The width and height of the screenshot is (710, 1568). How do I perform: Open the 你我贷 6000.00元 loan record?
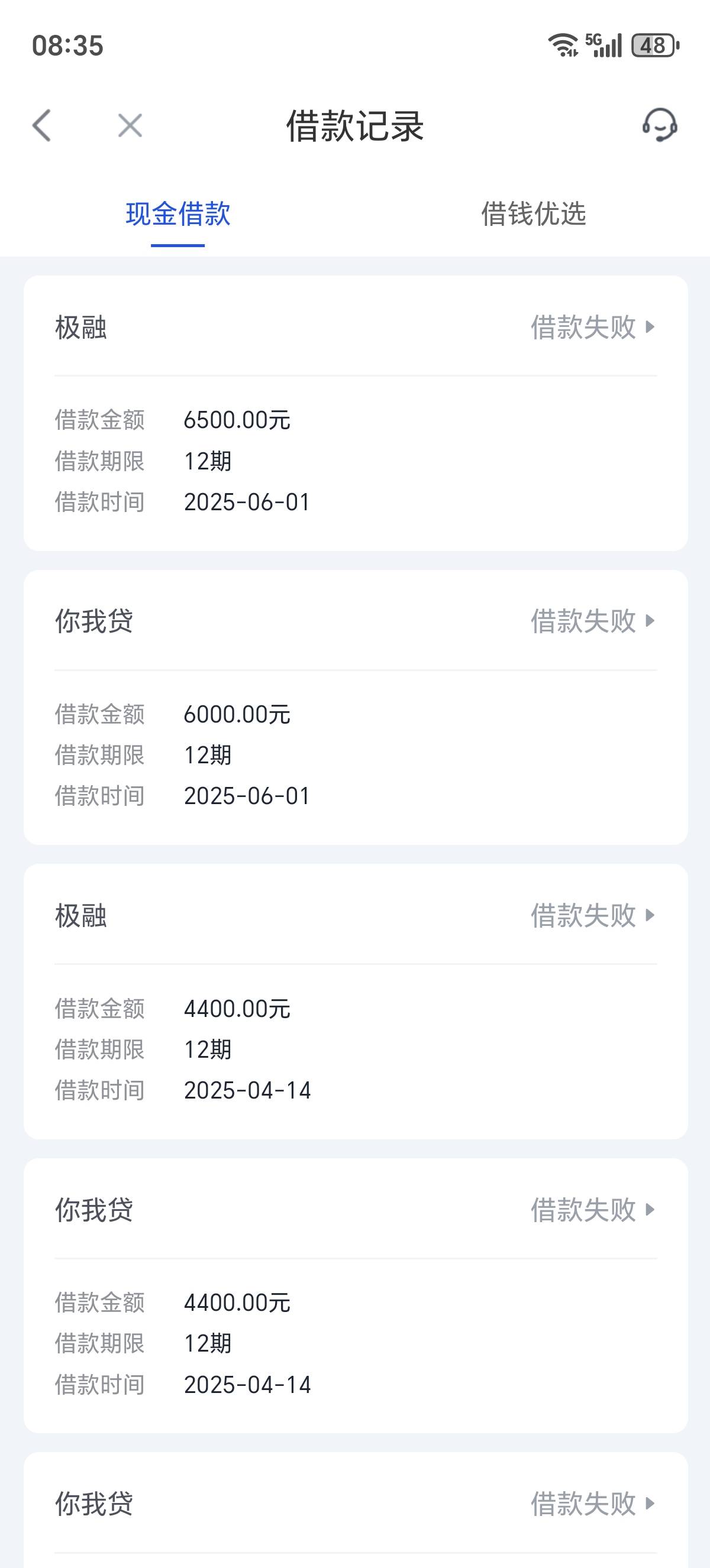click(x=356, y=707)
